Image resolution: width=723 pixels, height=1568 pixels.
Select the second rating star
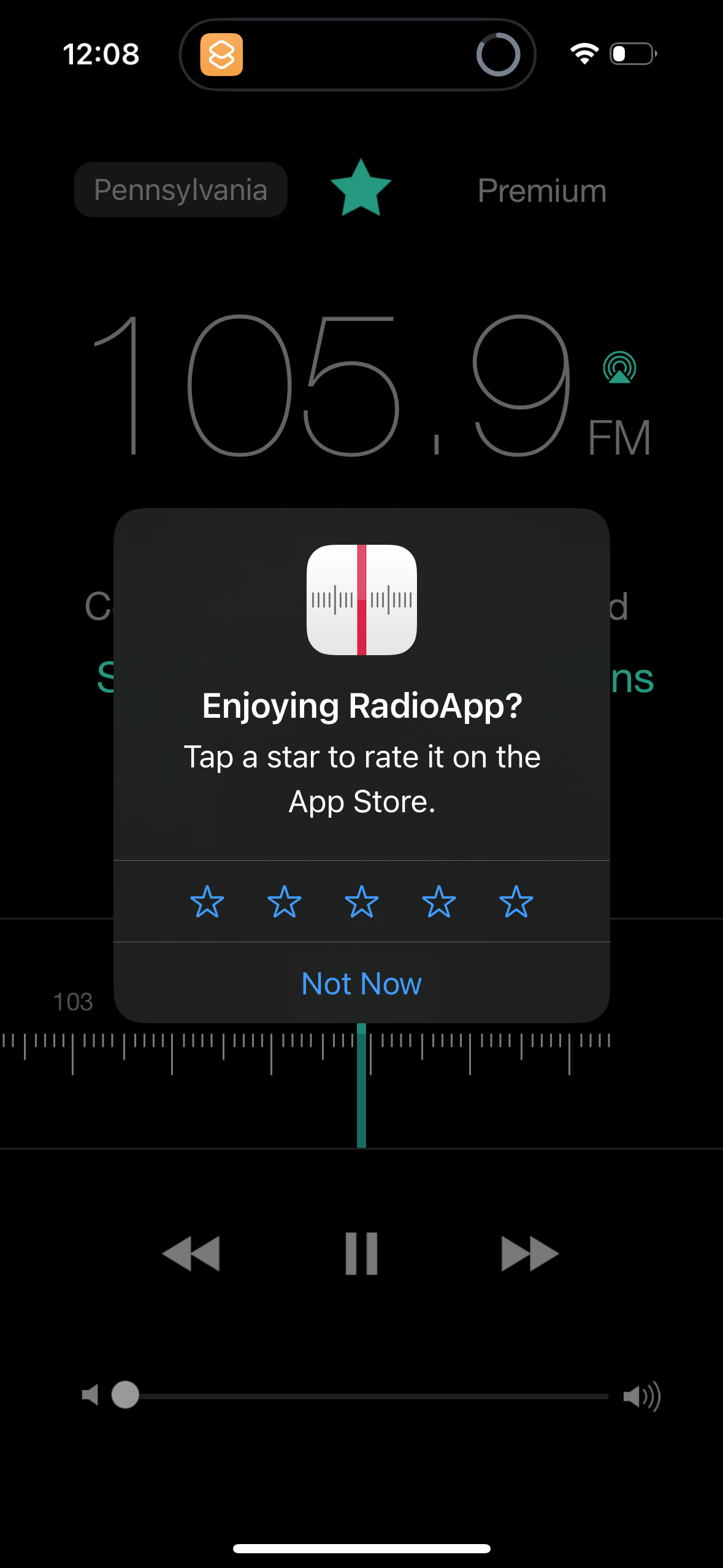point(285,902)
